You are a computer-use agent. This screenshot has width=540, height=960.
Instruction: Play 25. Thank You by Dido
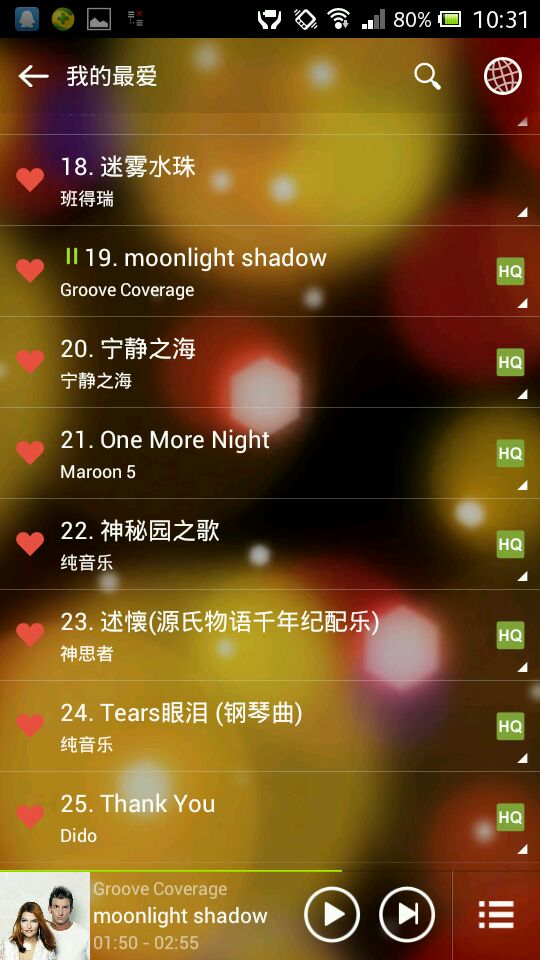(x=270, y=817)
